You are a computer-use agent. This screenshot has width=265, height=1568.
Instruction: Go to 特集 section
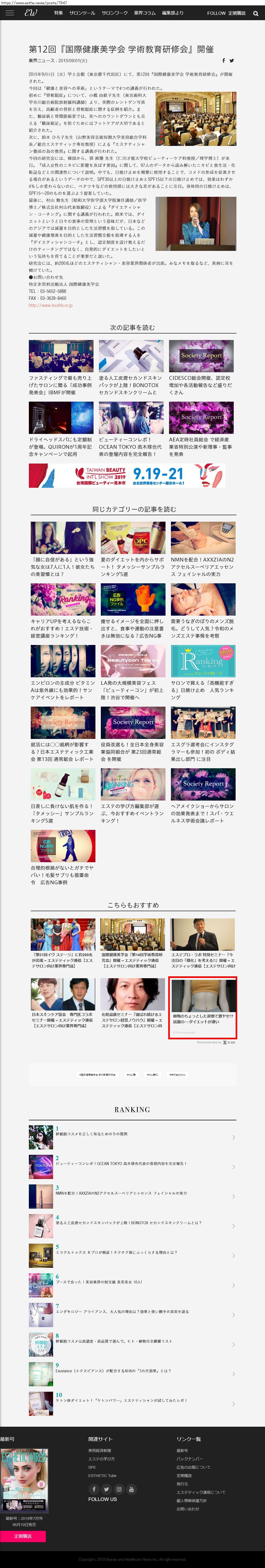coord(58,13)
